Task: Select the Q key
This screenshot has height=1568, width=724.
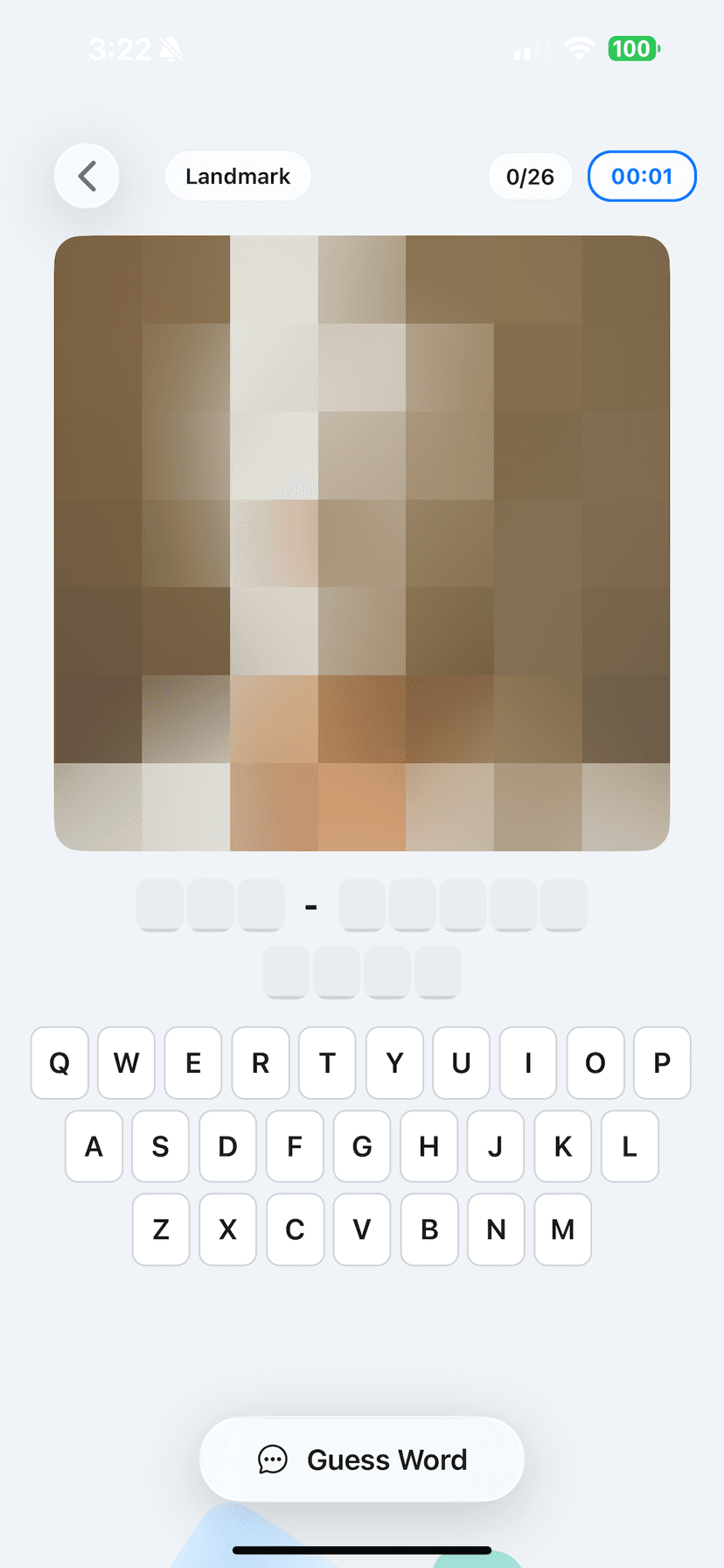Action: [x=59, y=1063]
